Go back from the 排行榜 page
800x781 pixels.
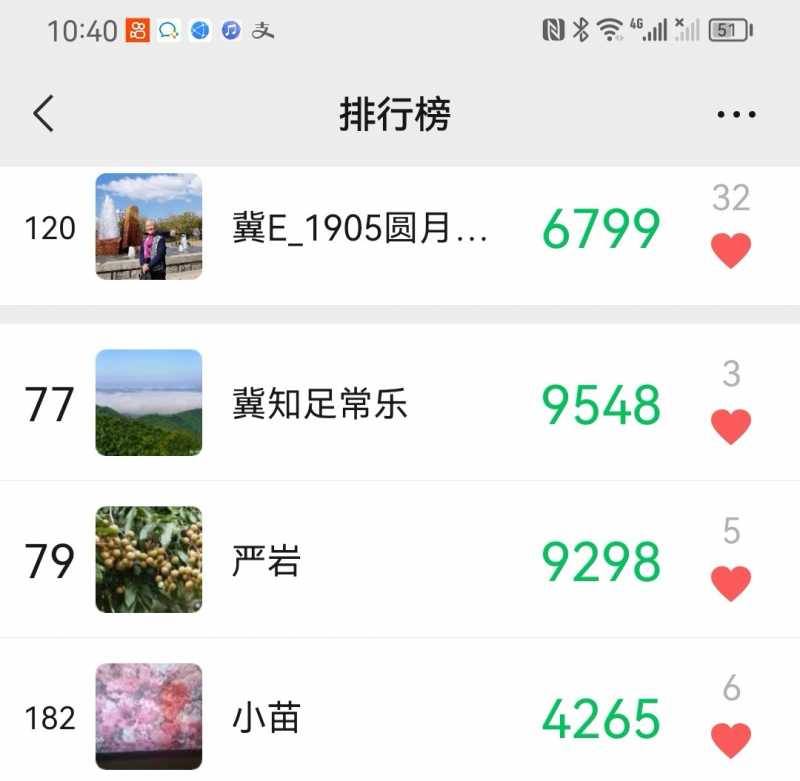[x=43, y=114]
